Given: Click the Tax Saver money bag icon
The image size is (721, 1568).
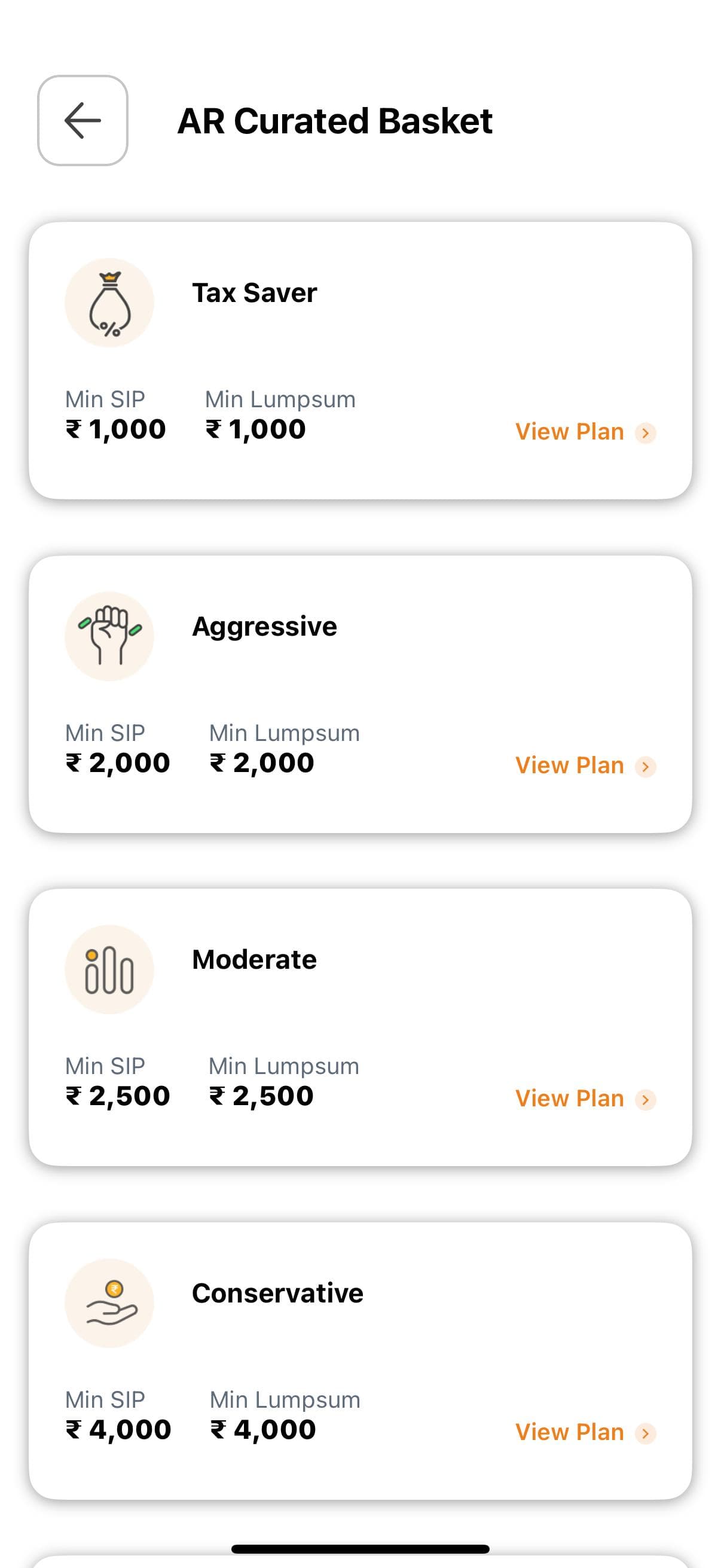Looking at the screenshot, I should [x=109, y=303].
